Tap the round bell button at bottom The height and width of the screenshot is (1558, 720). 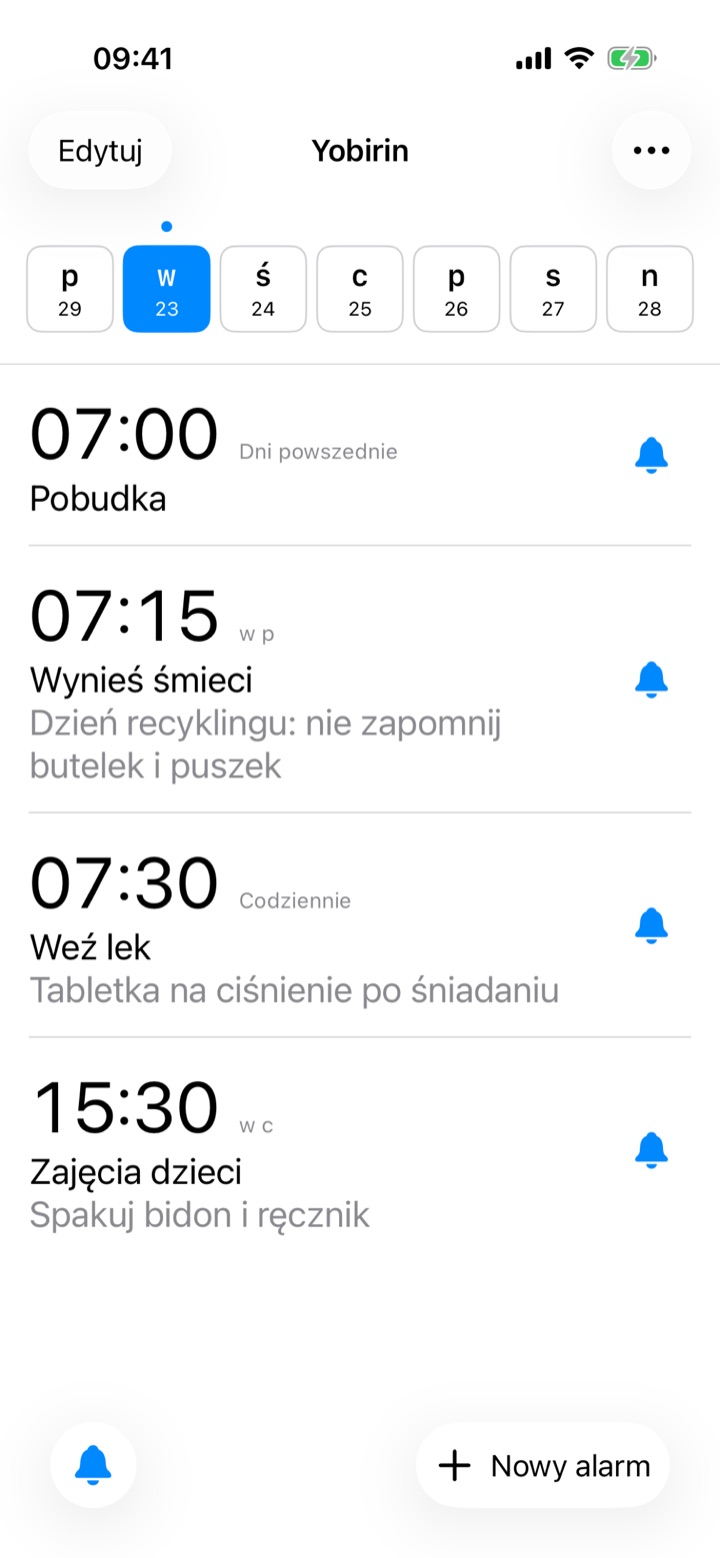point(93,1466)
